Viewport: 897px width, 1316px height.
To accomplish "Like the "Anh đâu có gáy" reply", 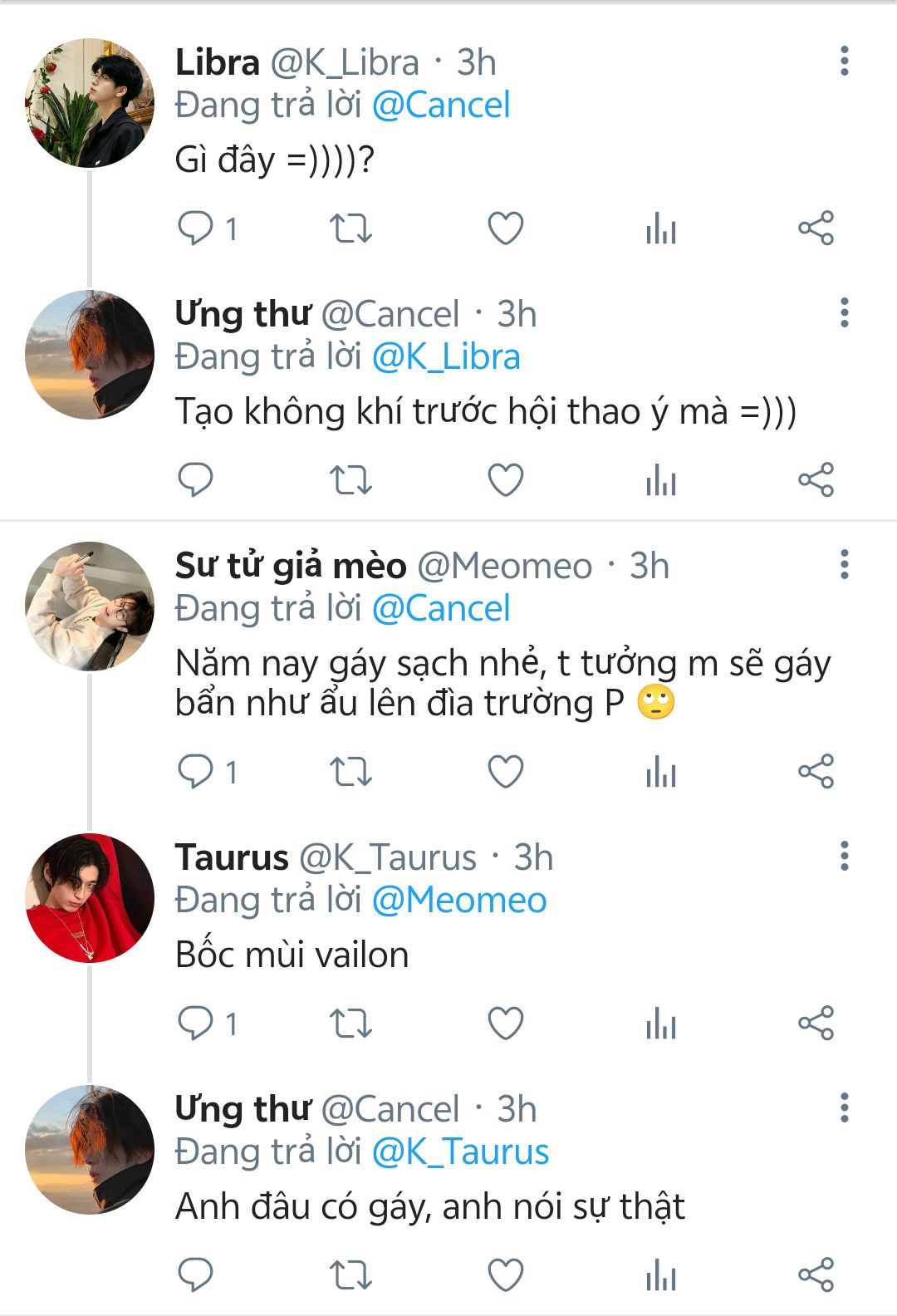I will [505, 1275].
